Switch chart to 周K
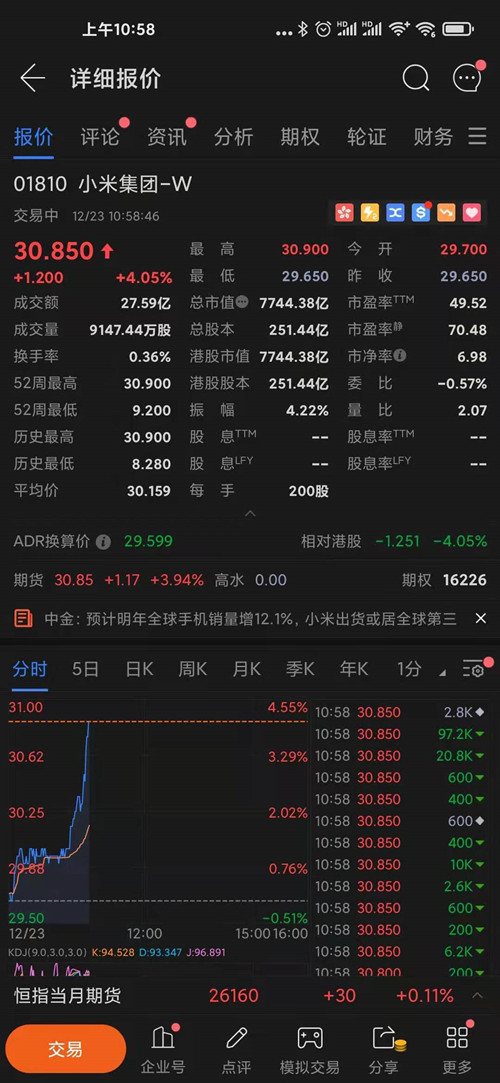Image resolution: width=500 pixels, height=1083 pixels. pyautogui.click(x=192, y=669)
